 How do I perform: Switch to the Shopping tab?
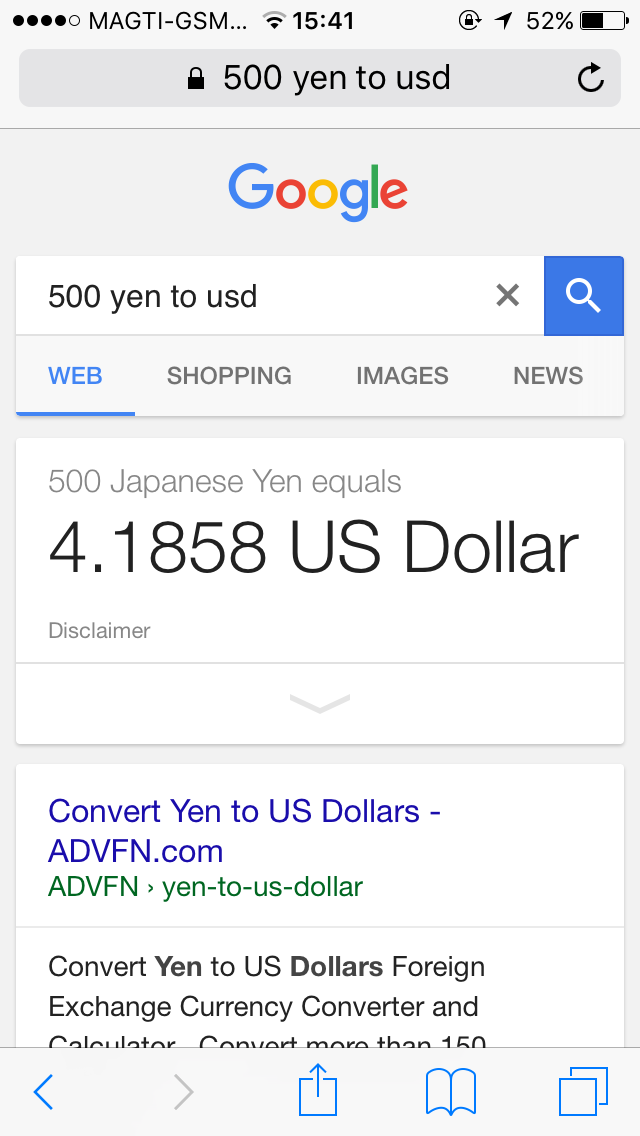point(229,376)
